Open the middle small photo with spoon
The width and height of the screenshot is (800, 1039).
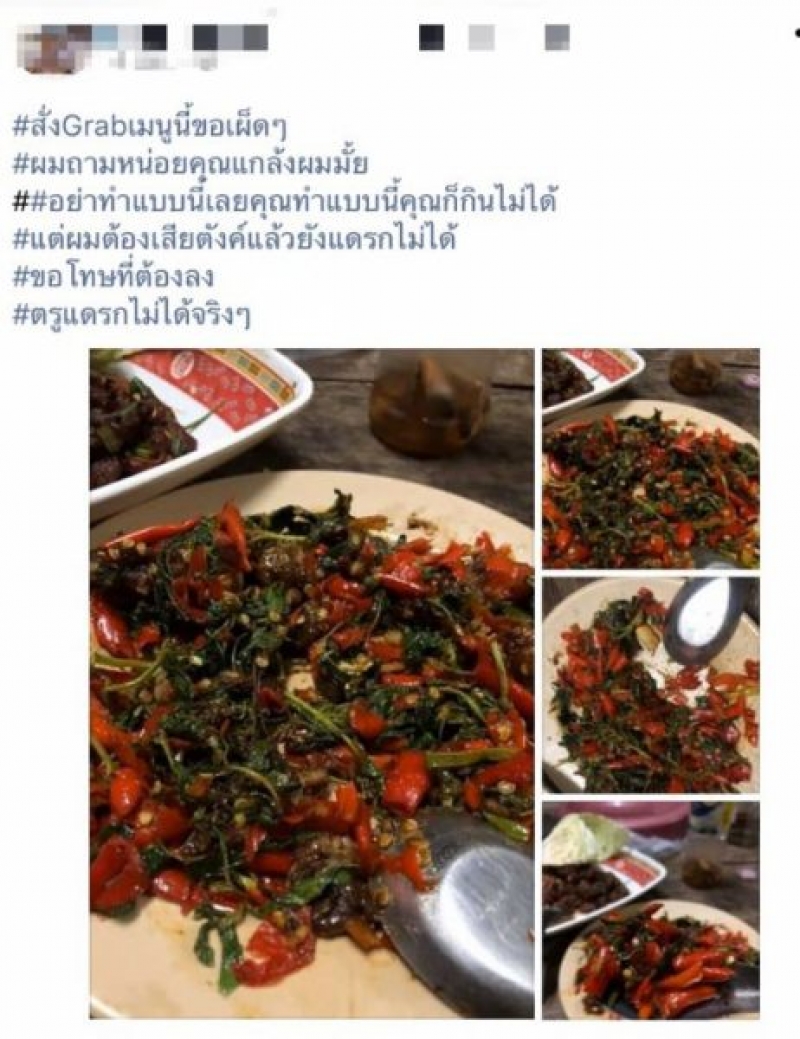pyautogui.click(x=650, y=684)
